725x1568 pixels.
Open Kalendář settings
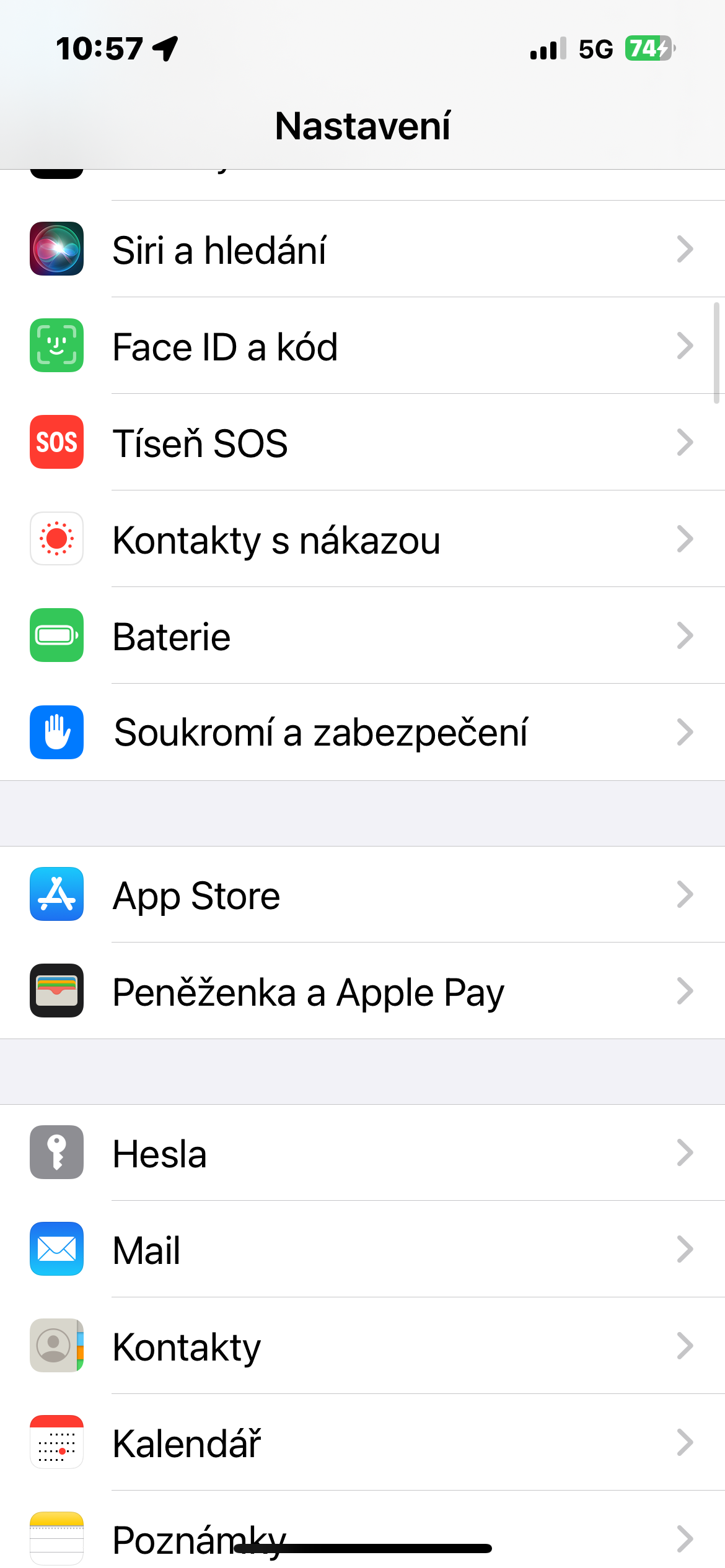pos(362,1442)
